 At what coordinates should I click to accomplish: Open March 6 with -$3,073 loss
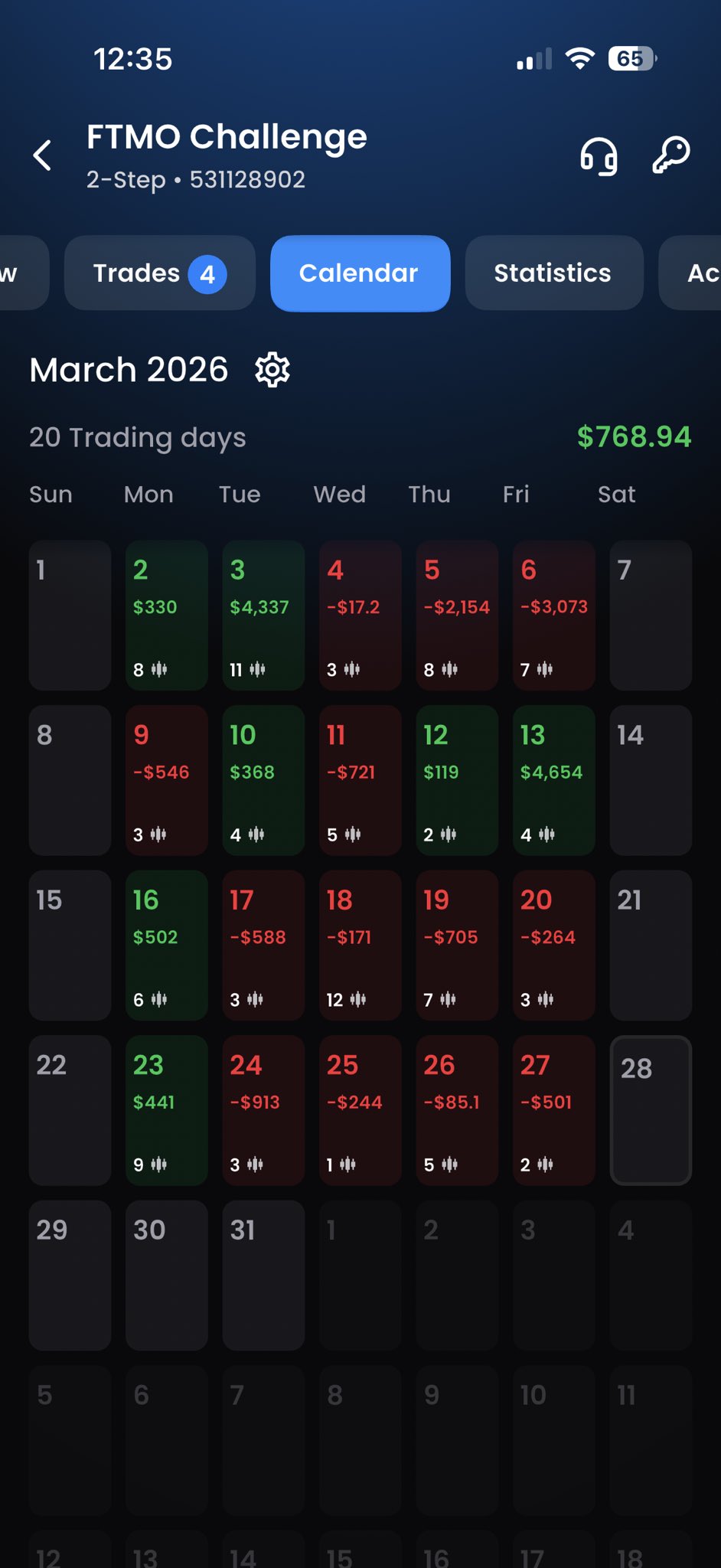tap(553, 616)
